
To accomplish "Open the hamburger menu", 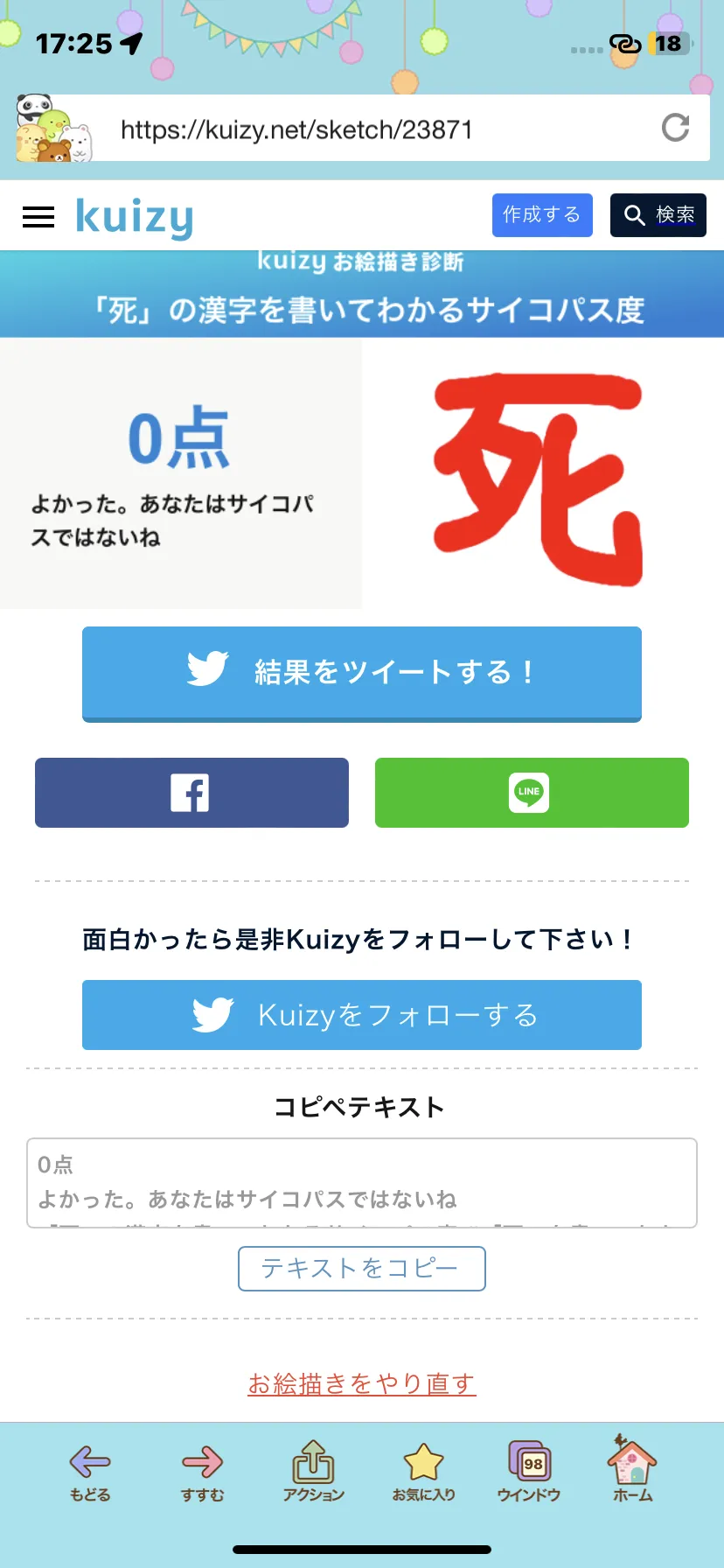I will coord(38,216).
